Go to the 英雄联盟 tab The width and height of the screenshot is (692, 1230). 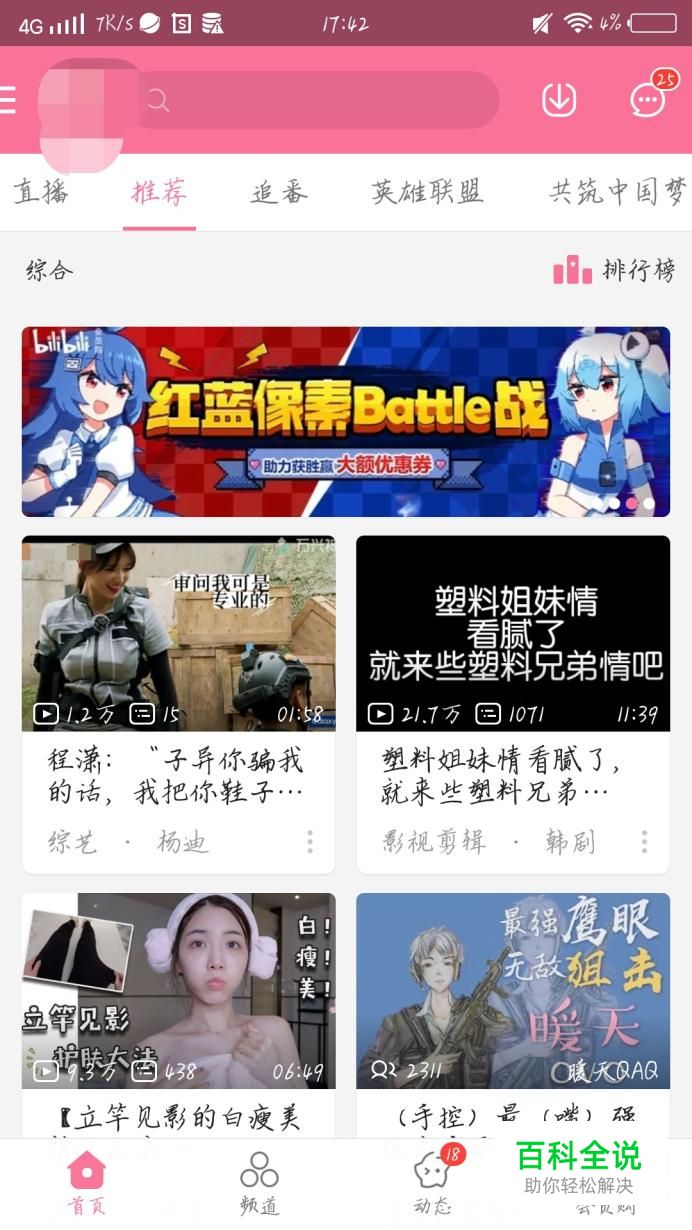(427, 192)
